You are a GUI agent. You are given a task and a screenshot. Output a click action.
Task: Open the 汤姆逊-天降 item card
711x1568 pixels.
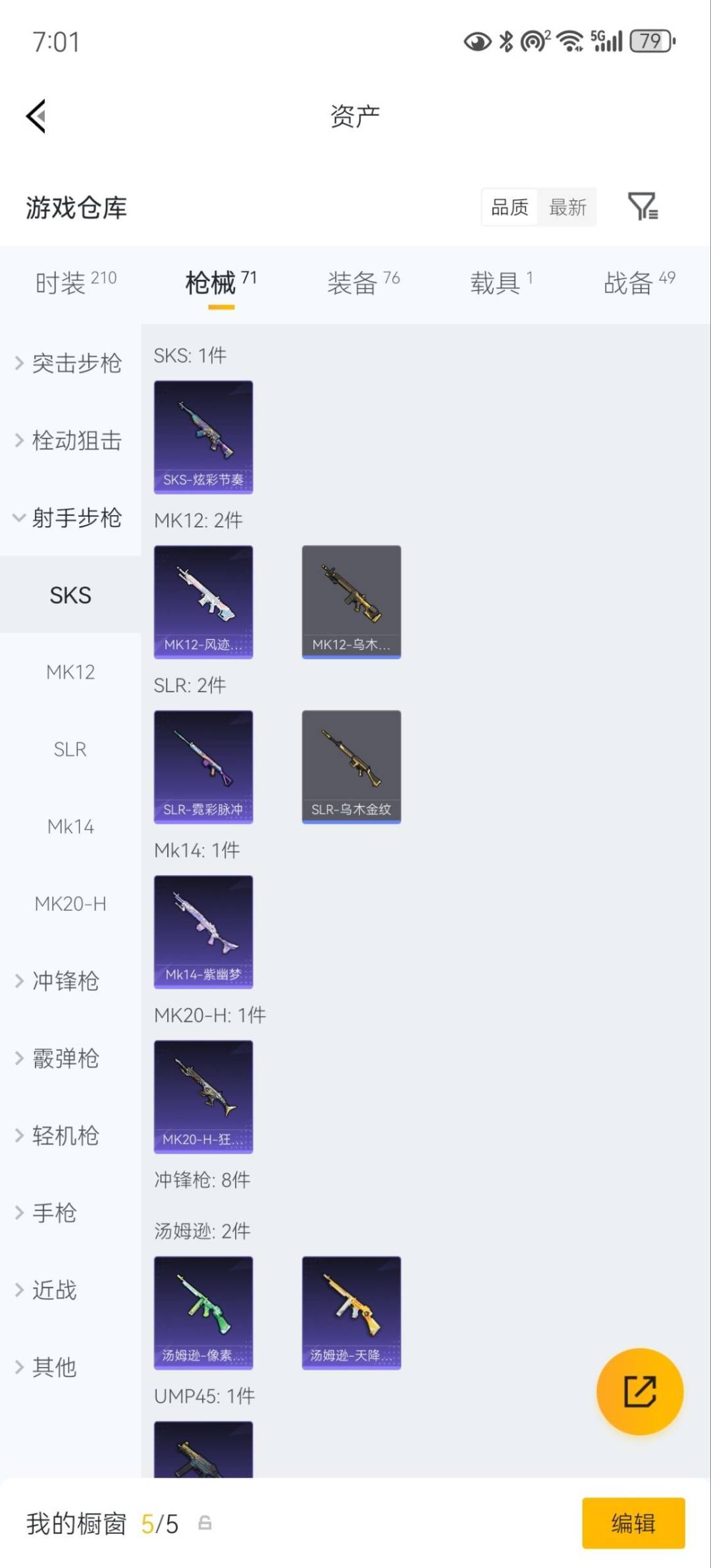(351, 1313)
